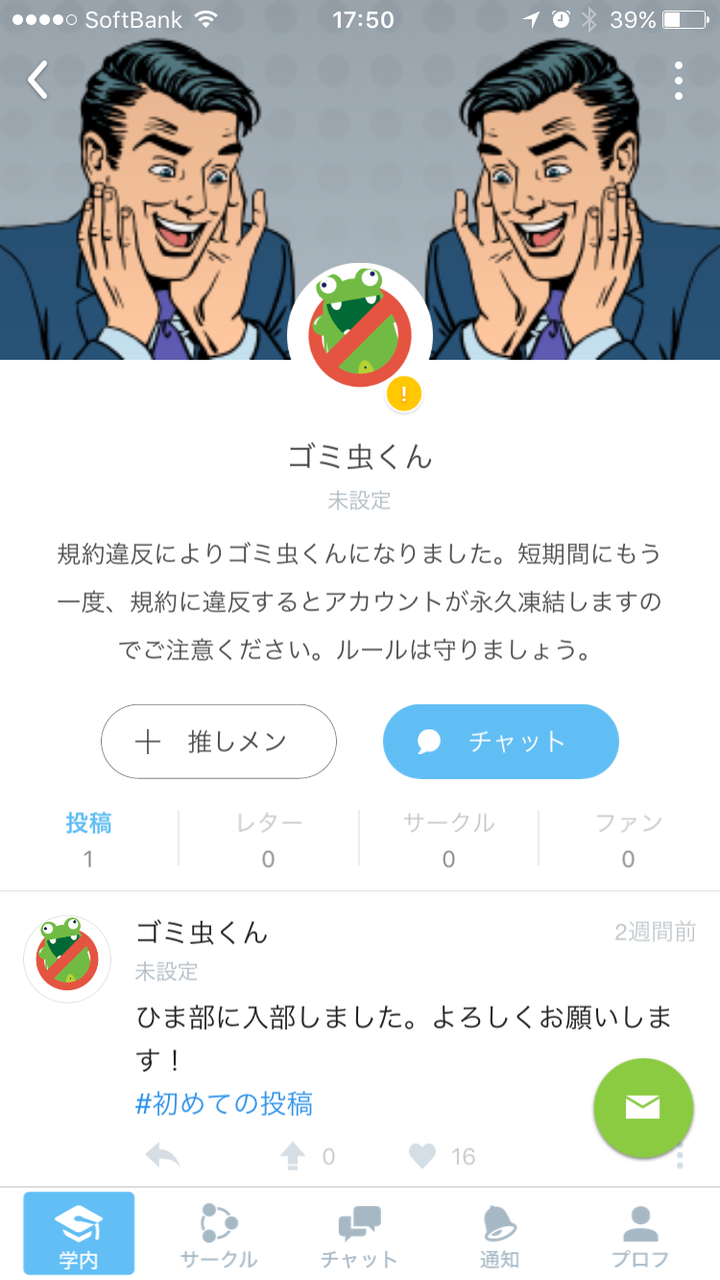This screenshot has width=720, height=1280.
Task: Go to the チャット bottom navigation tab
Action: [359, 1234]
